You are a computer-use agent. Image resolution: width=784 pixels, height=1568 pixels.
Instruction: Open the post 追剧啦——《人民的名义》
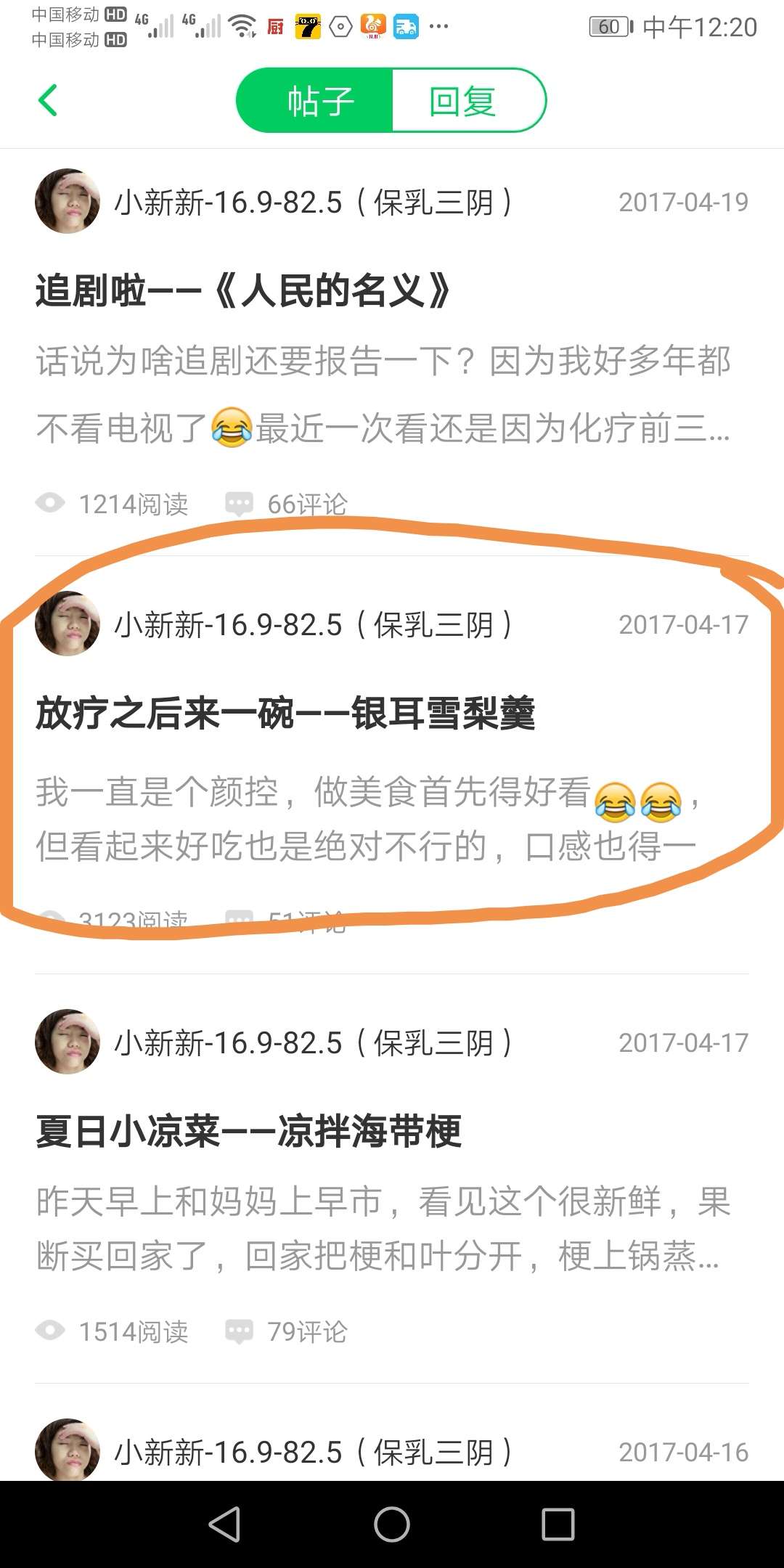pyautogui.click(x=243, y=292)
